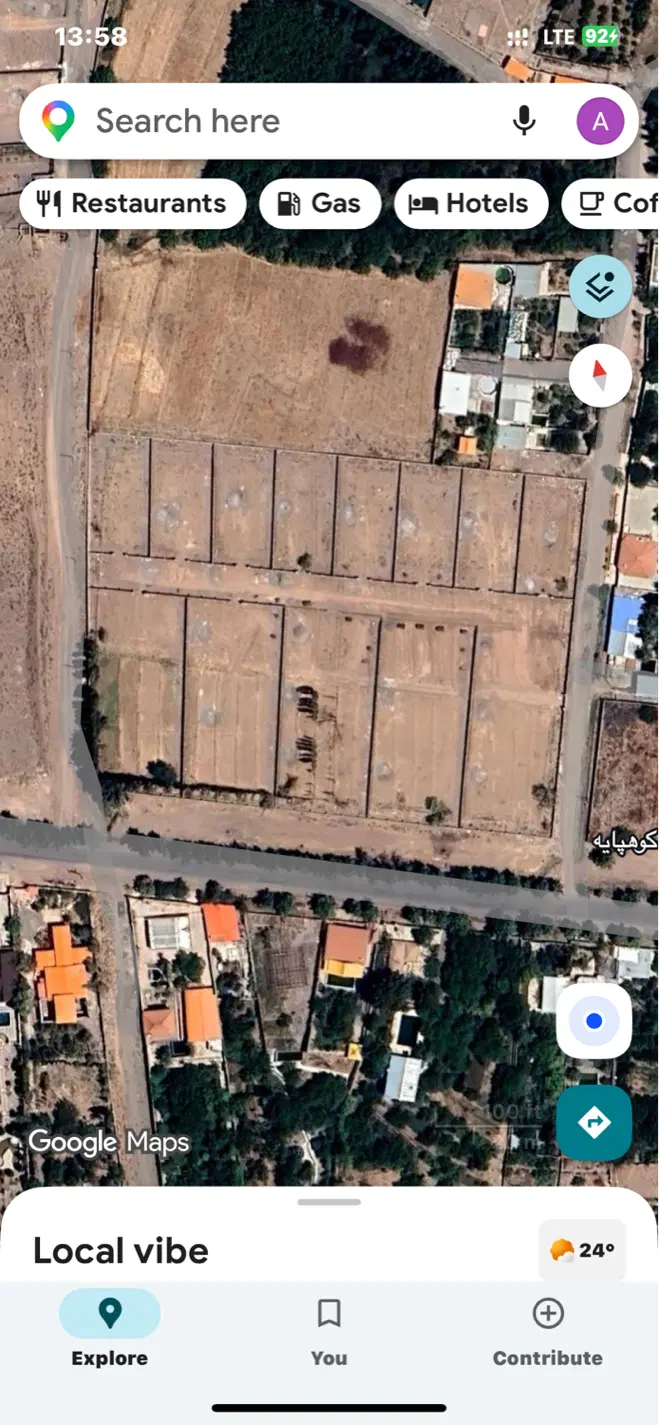Start voice search with the microphone

click(x=524, y=121)
